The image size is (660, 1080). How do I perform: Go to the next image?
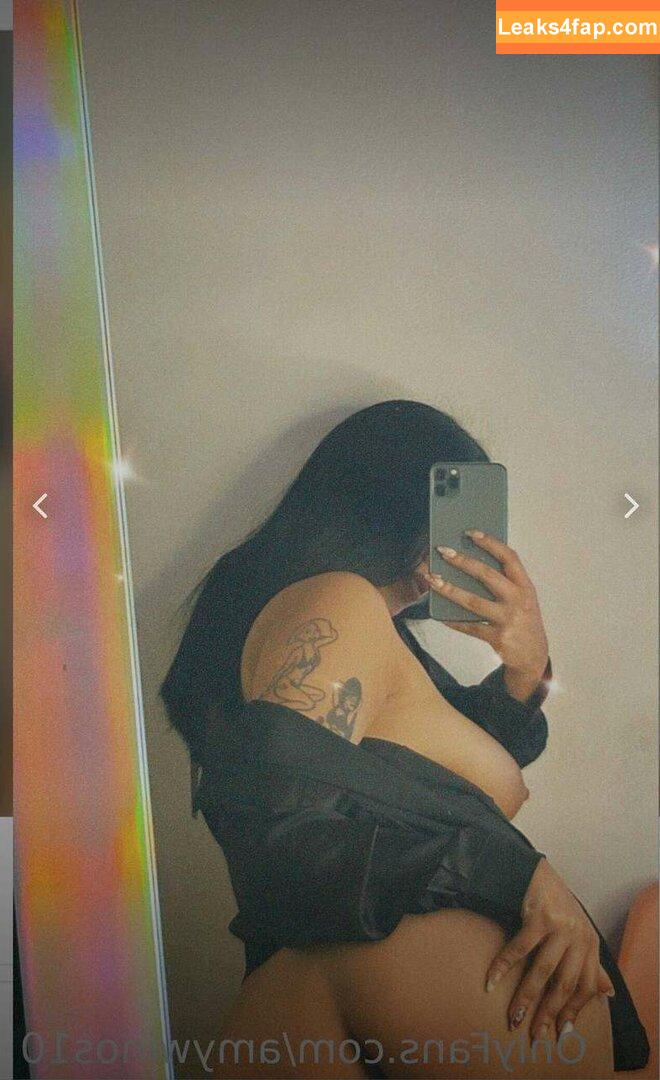coord(631,506)
